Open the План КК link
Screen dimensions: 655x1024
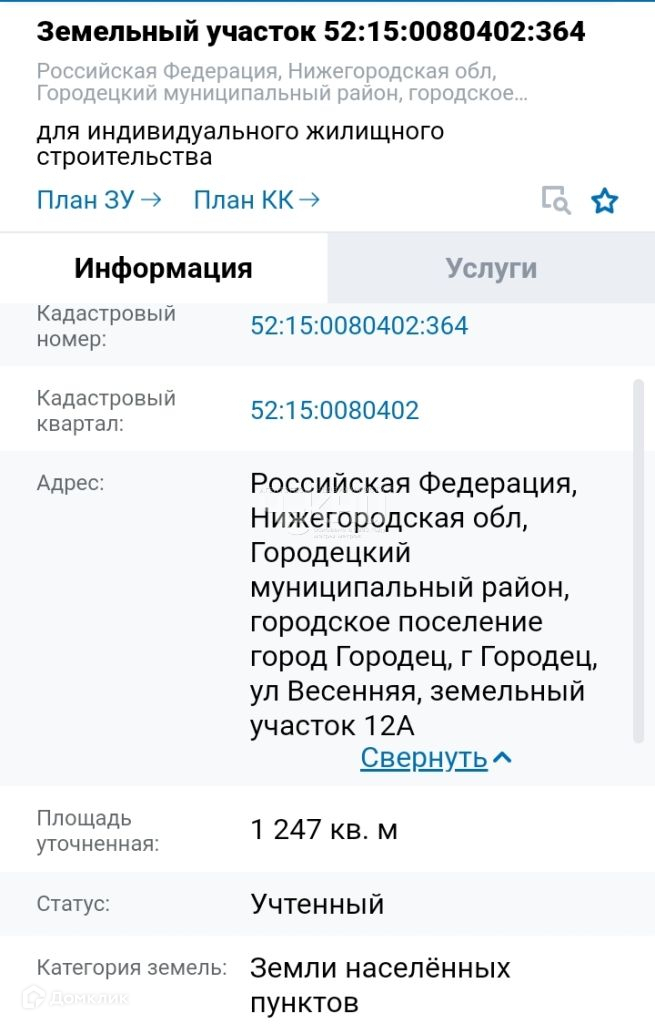coord(257,200)
